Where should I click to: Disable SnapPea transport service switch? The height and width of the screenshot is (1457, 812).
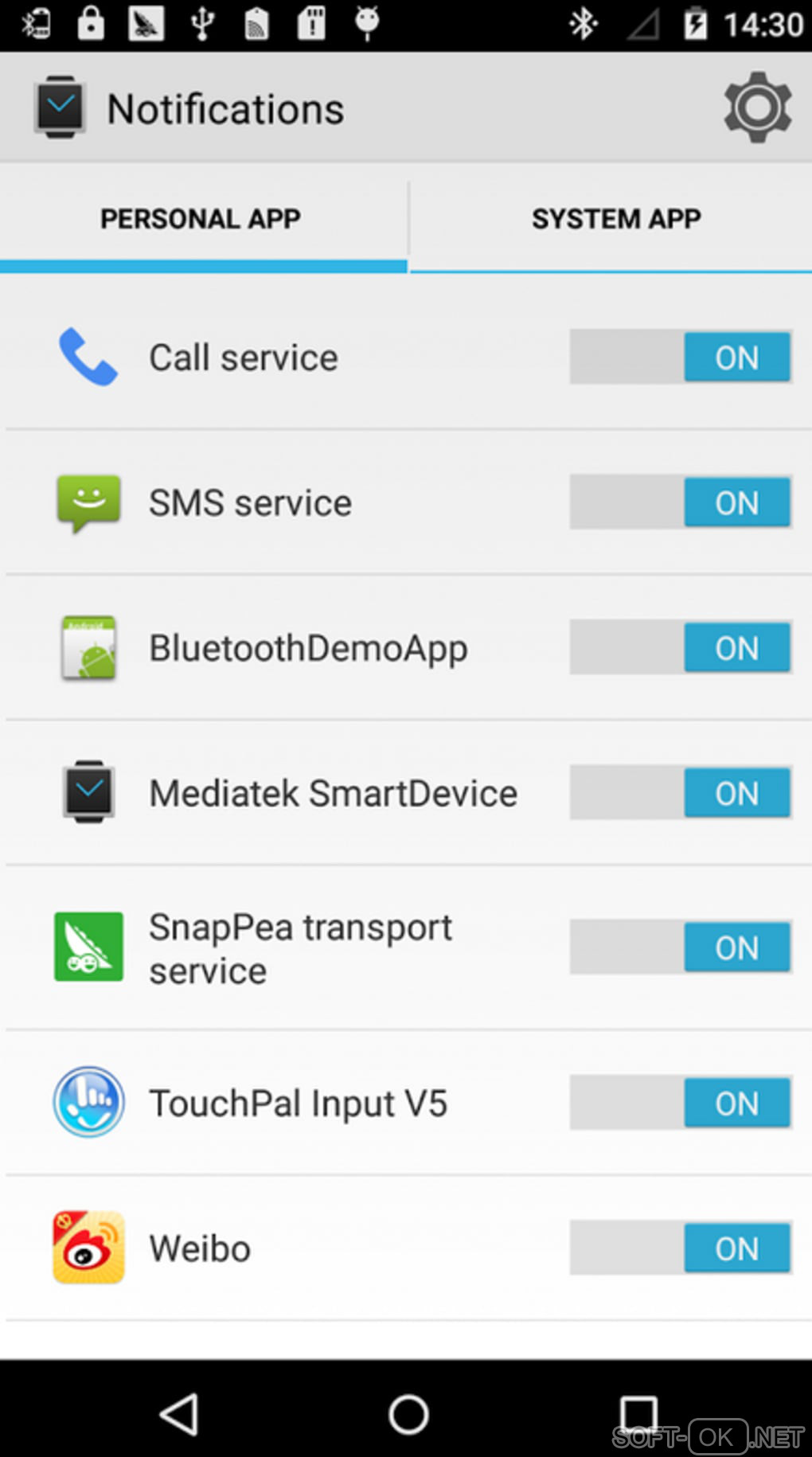681,947
